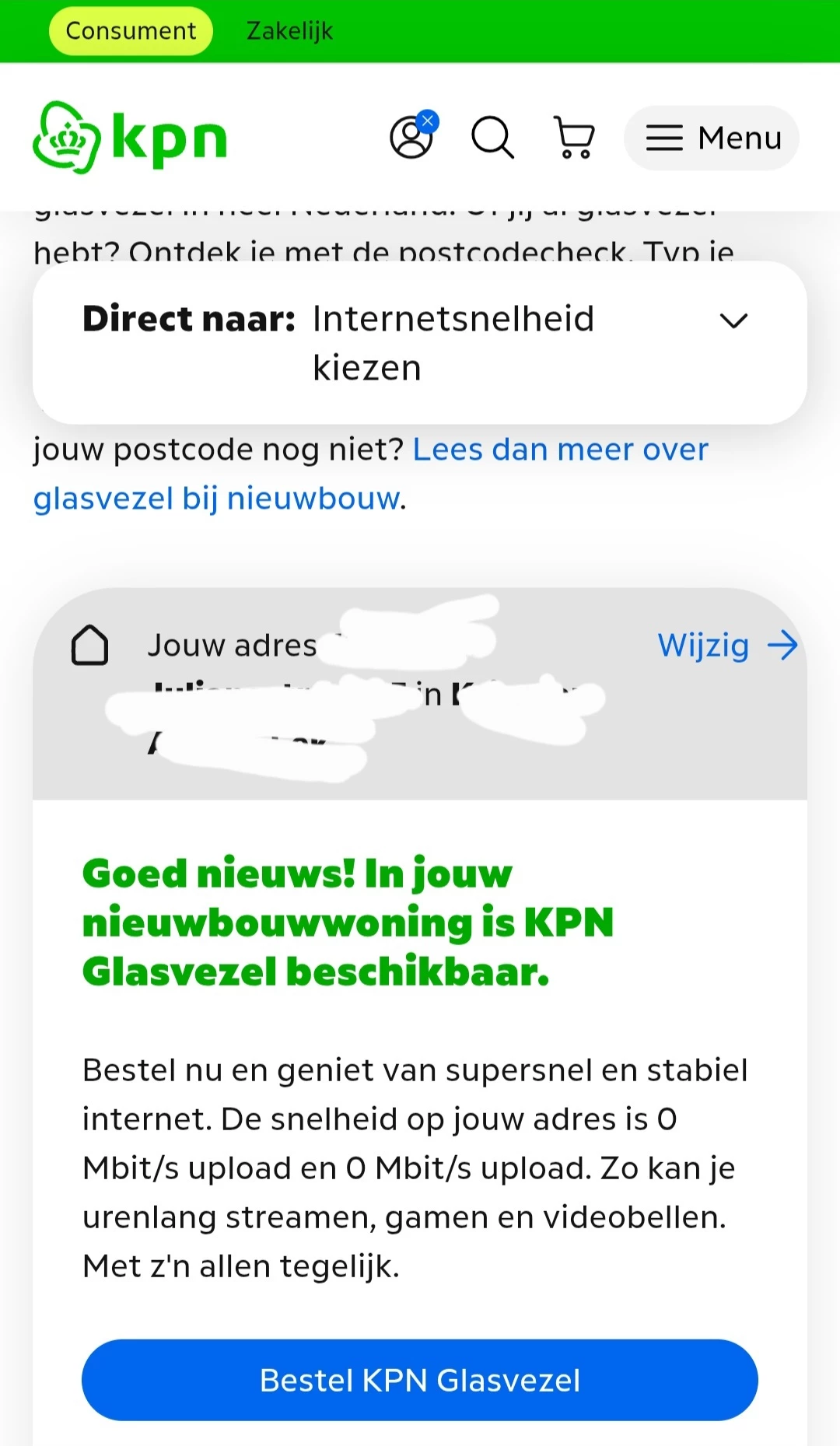Open the account profile icon
Screen dimensions: 840x1446
pos(413,136)
